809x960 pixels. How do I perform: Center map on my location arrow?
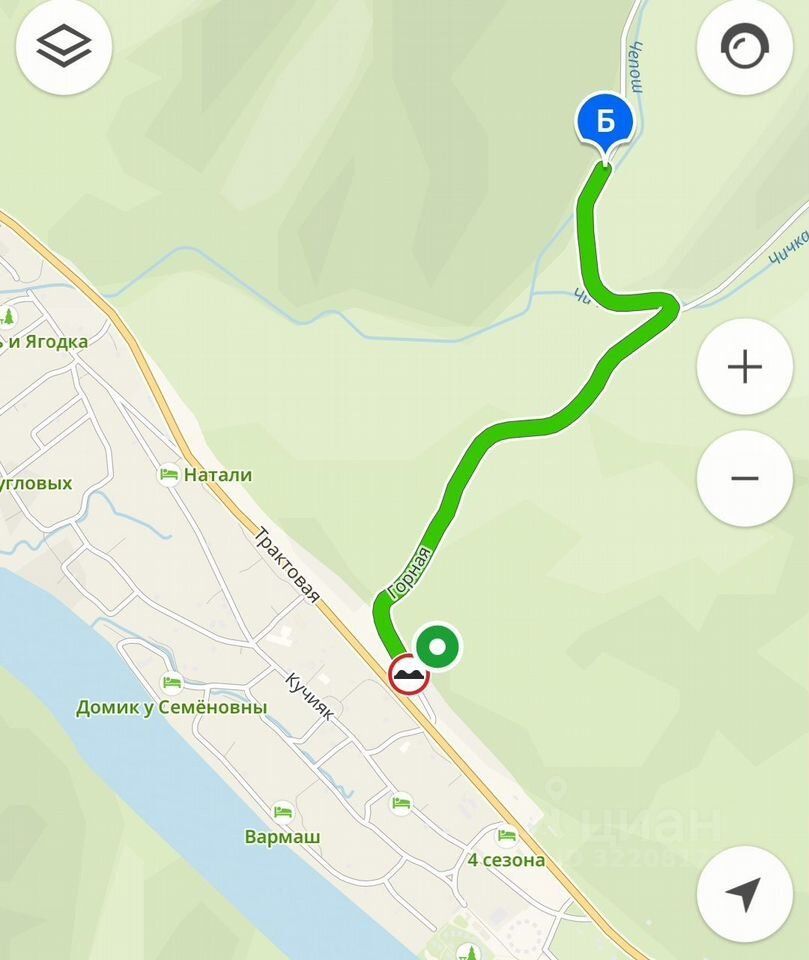point(744,893)
